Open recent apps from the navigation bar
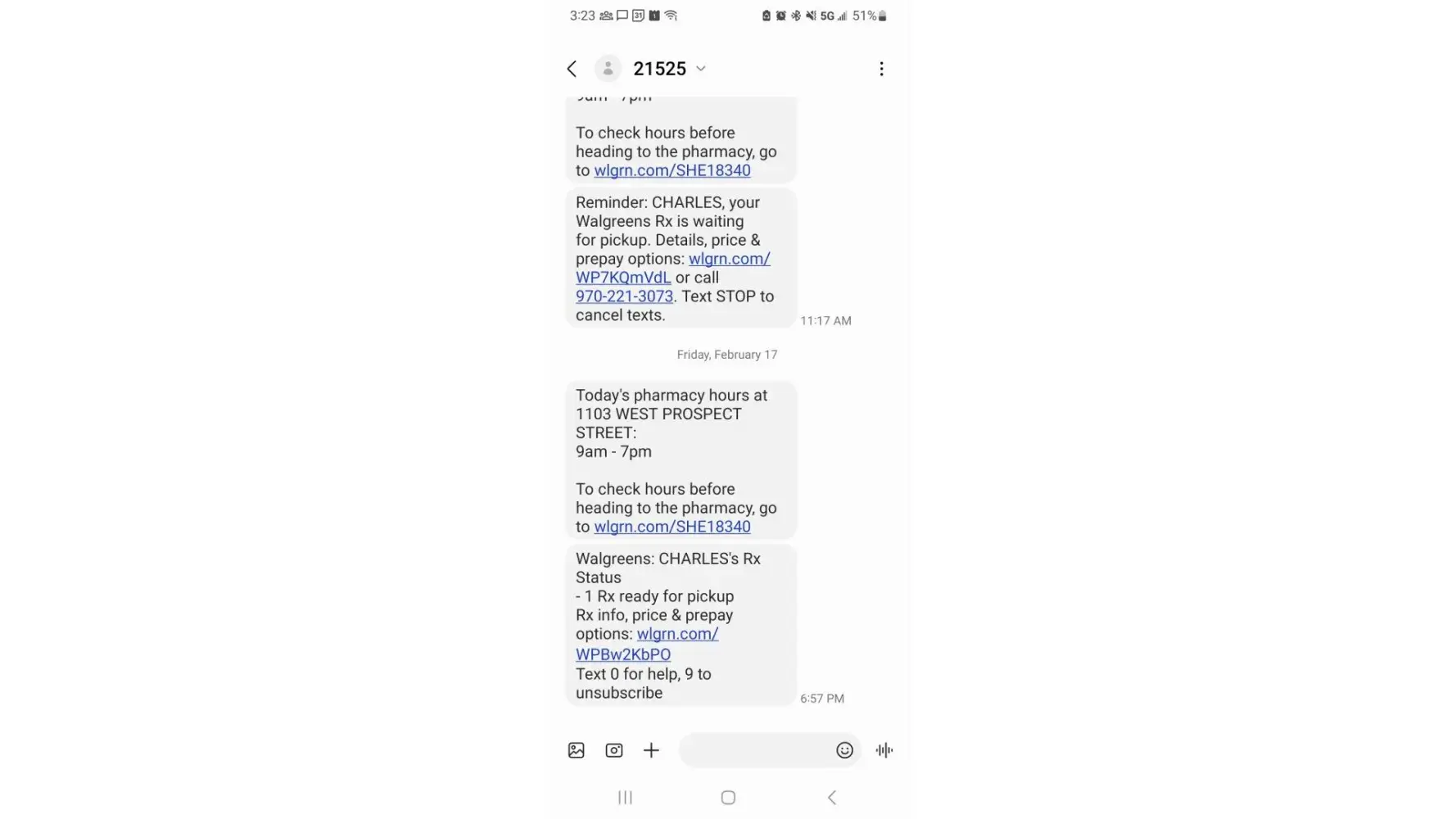 pos(625,798)
